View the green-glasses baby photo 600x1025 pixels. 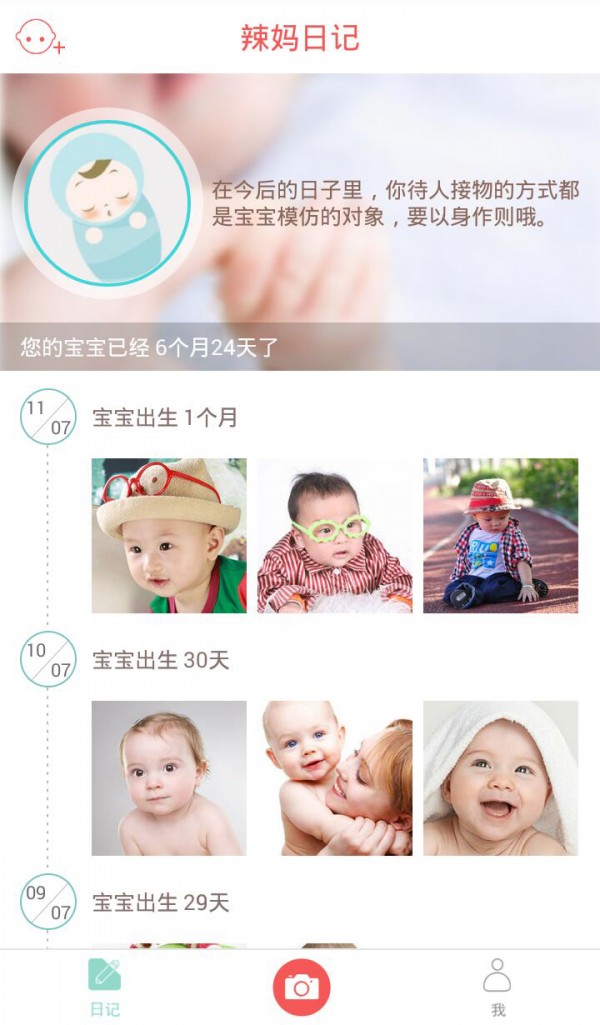335,535
